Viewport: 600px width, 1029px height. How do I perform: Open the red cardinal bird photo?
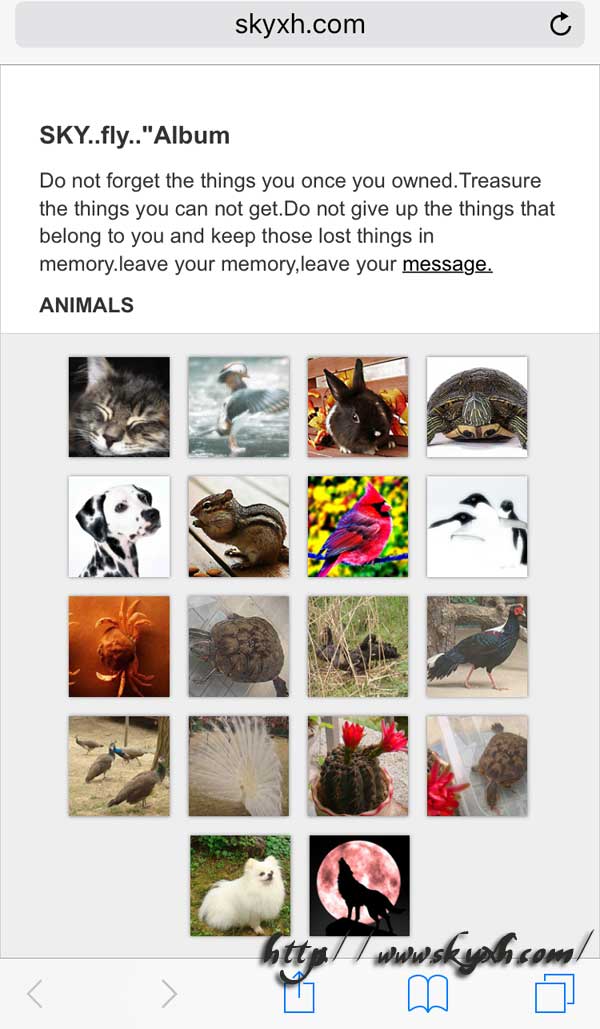(358, 526)
